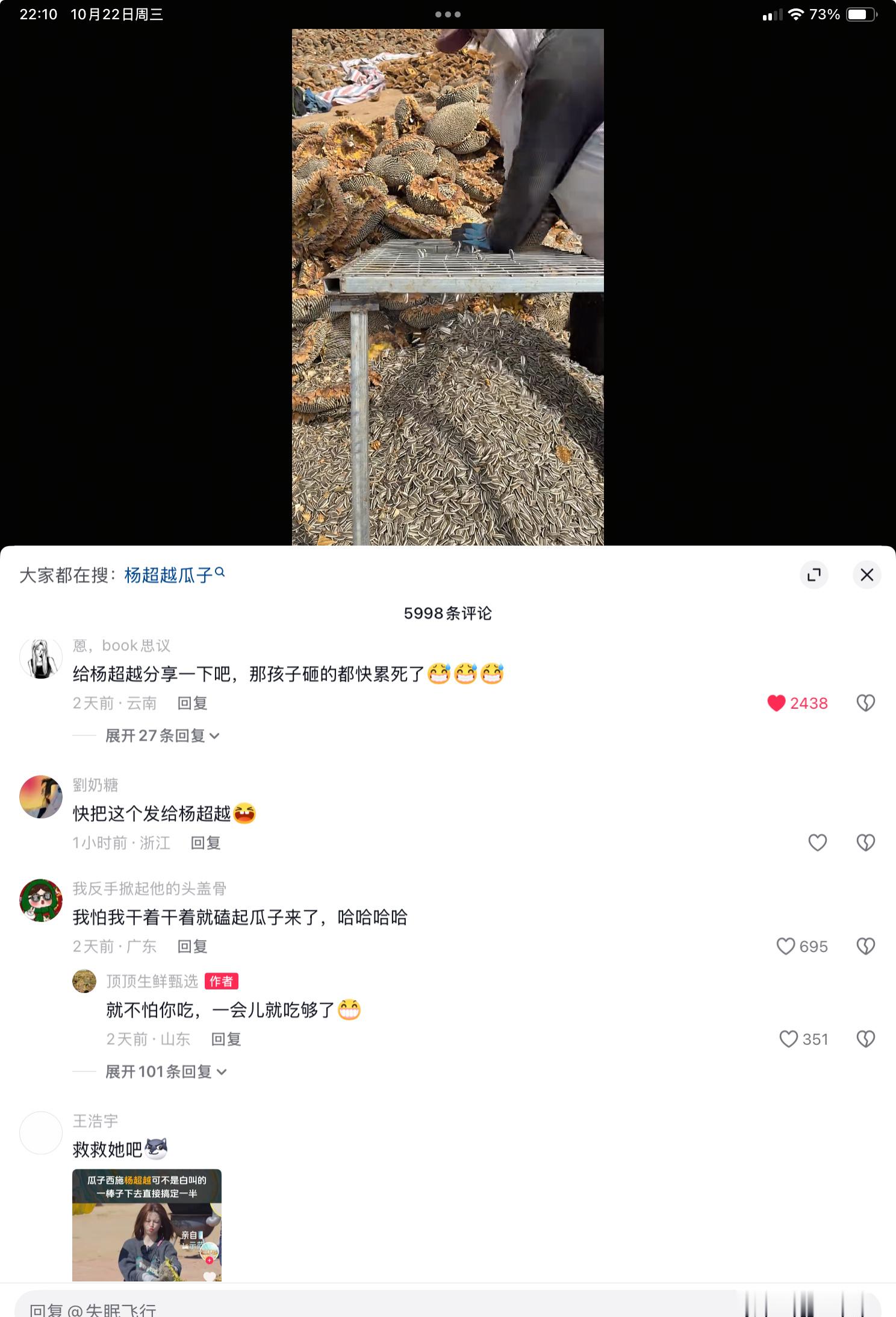
Task: Open 顶顶生鲜甄选's profile avatar
Action: point(84,980)
